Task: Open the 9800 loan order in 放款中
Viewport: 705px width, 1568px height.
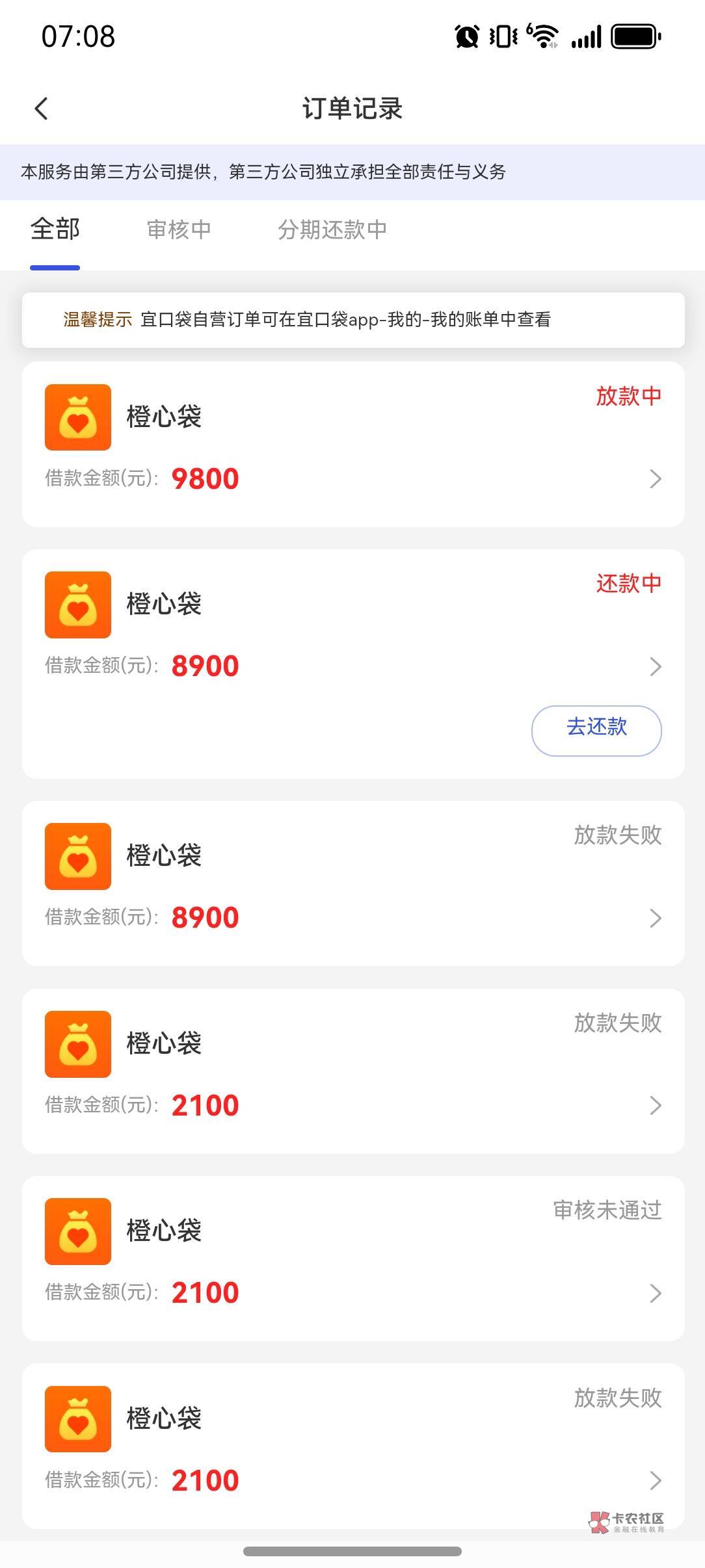Action: [353, 444]
